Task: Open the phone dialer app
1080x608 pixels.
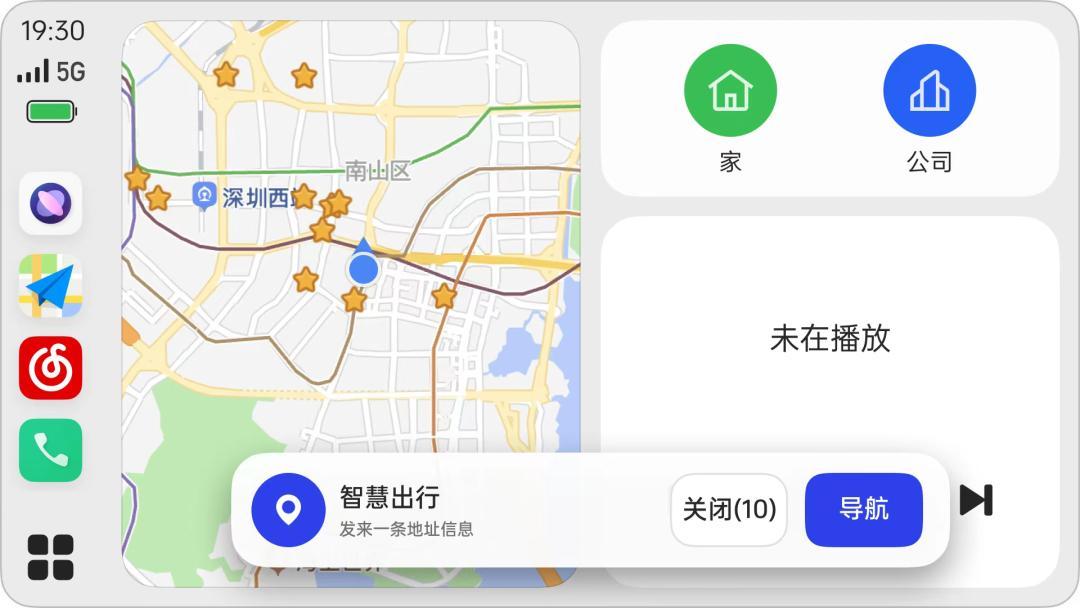Action: 50,450
